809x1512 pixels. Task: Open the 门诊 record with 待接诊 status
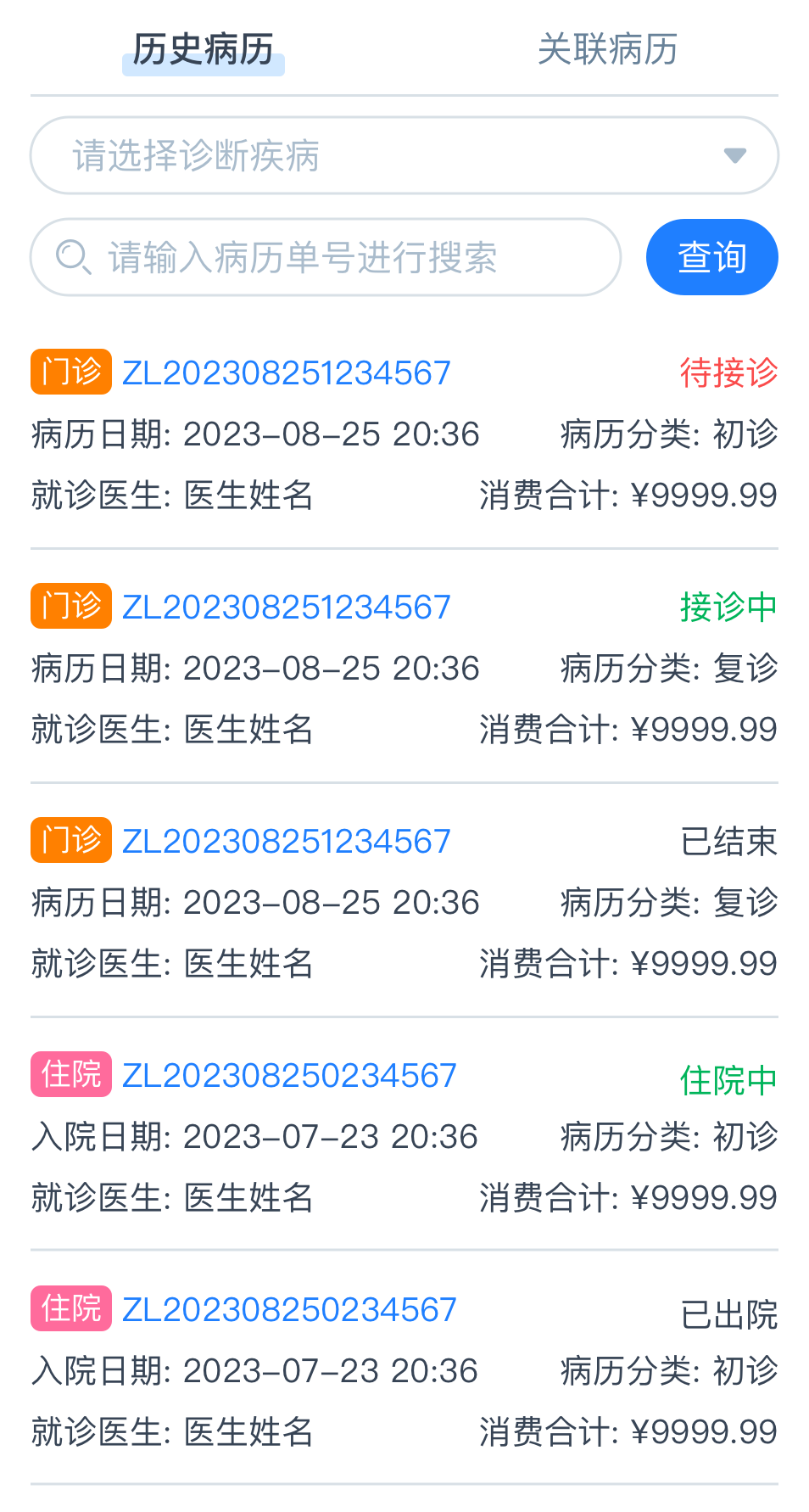coord(404,433)
